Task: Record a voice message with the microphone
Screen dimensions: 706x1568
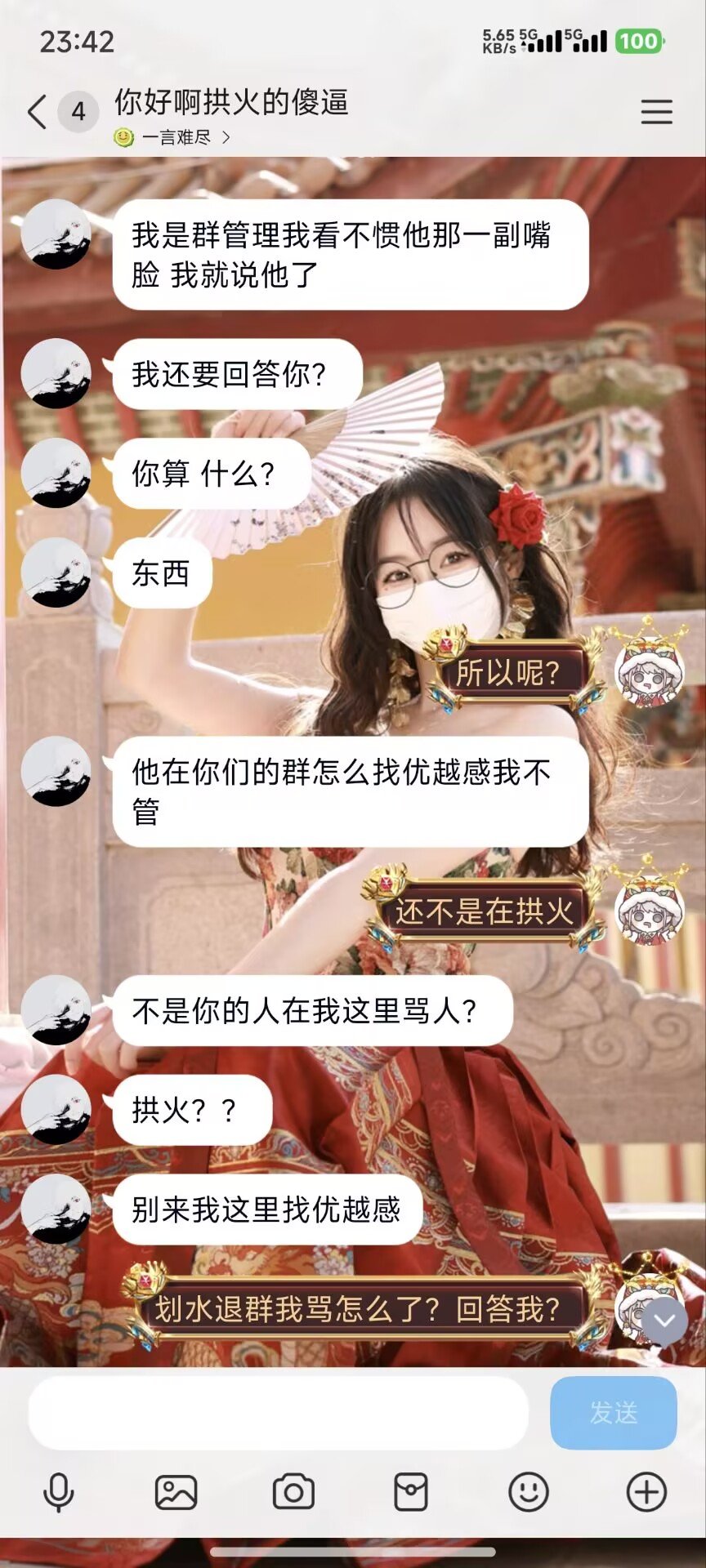Action: 58,1493
